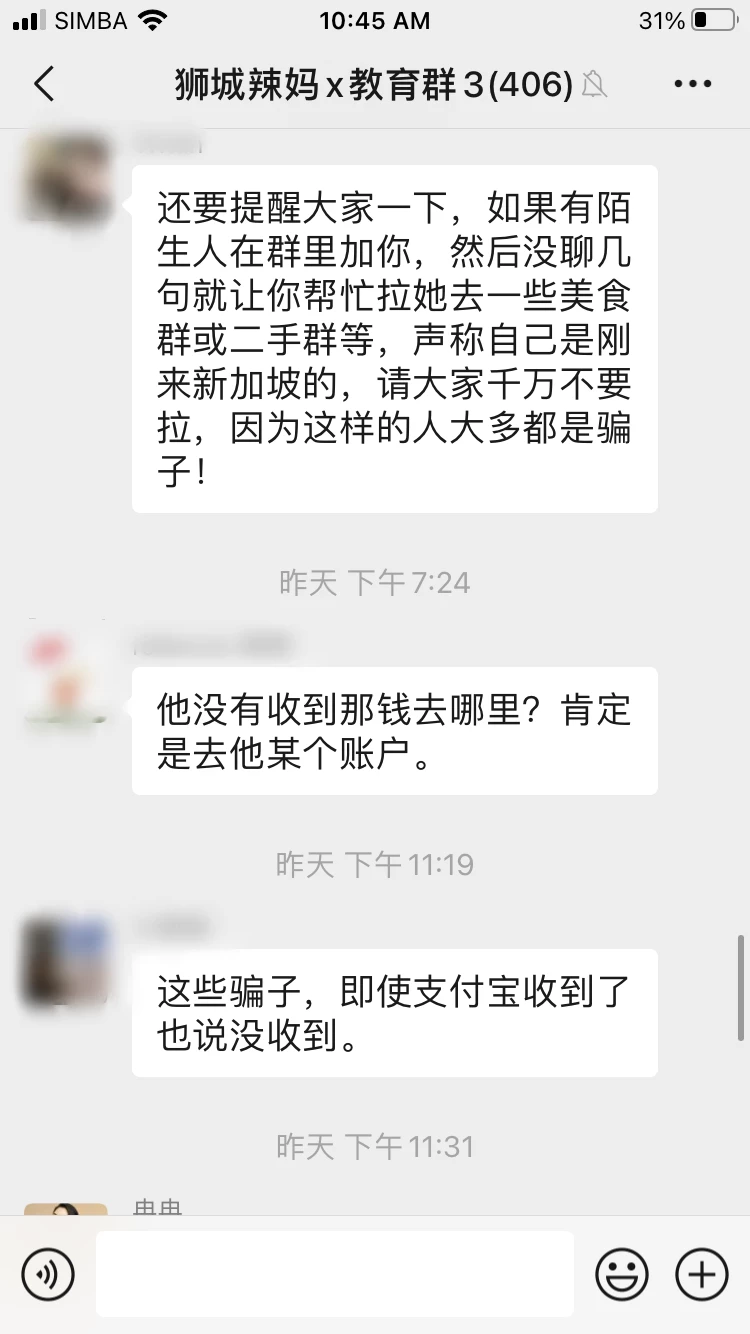Screen dimensions: 750x1334
Task: Go back from the group chat
Action: coord(44,84)
